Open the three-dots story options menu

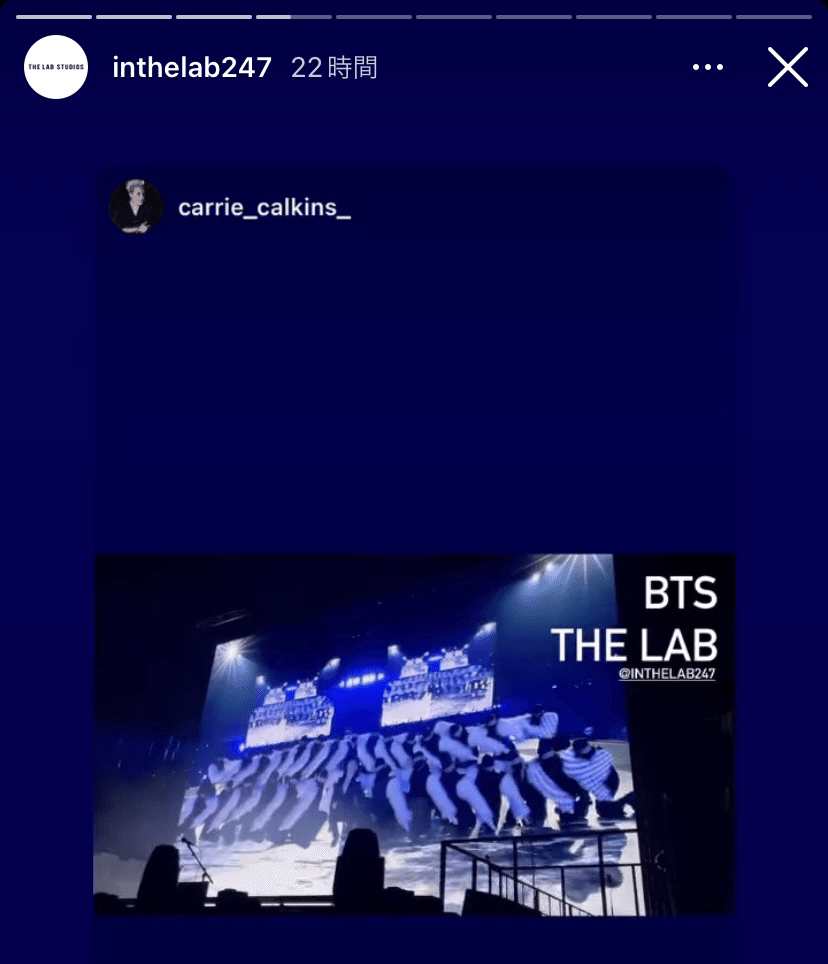[707, 68]
